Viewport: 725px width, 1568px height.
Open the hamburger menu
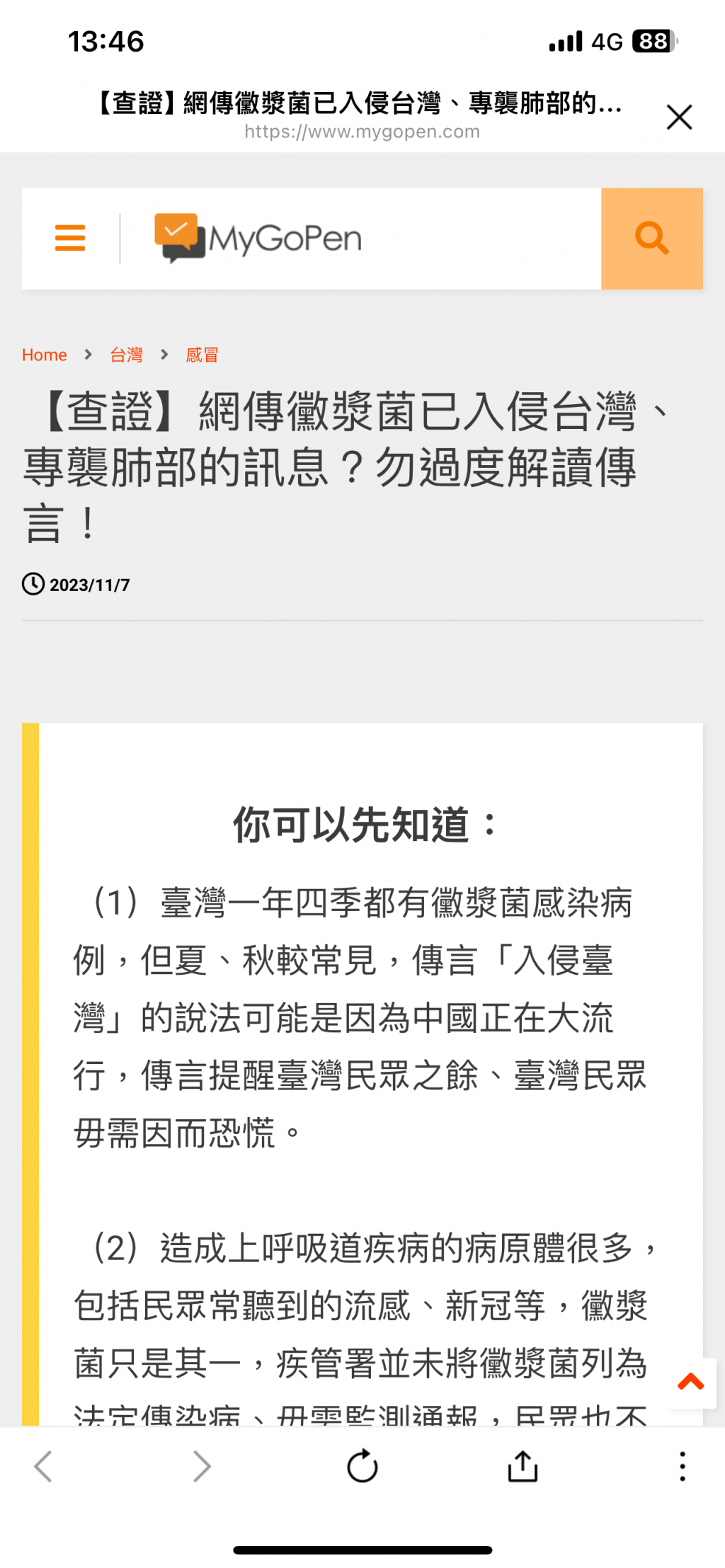70,238
